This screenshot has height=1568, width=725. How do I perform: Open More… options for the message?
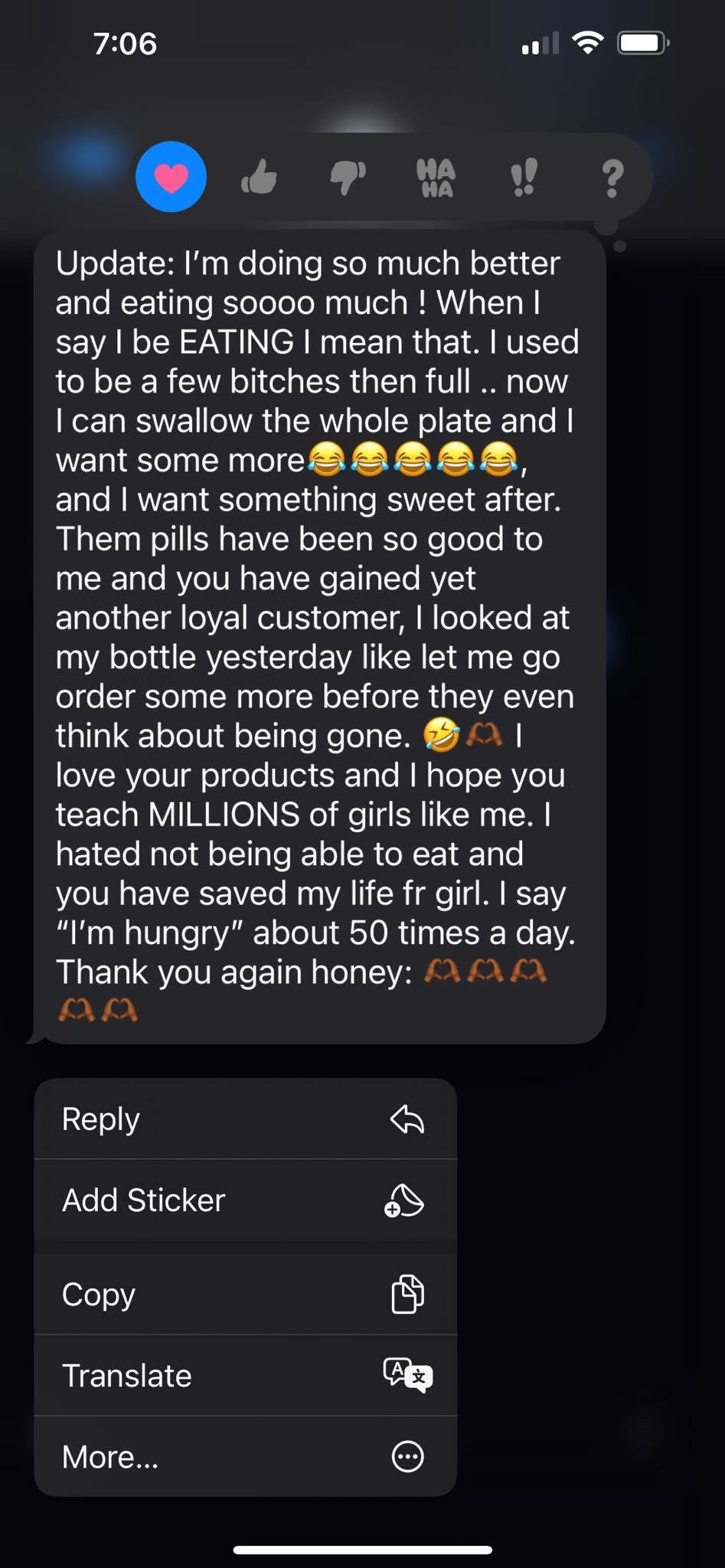tap(245, 1456)
